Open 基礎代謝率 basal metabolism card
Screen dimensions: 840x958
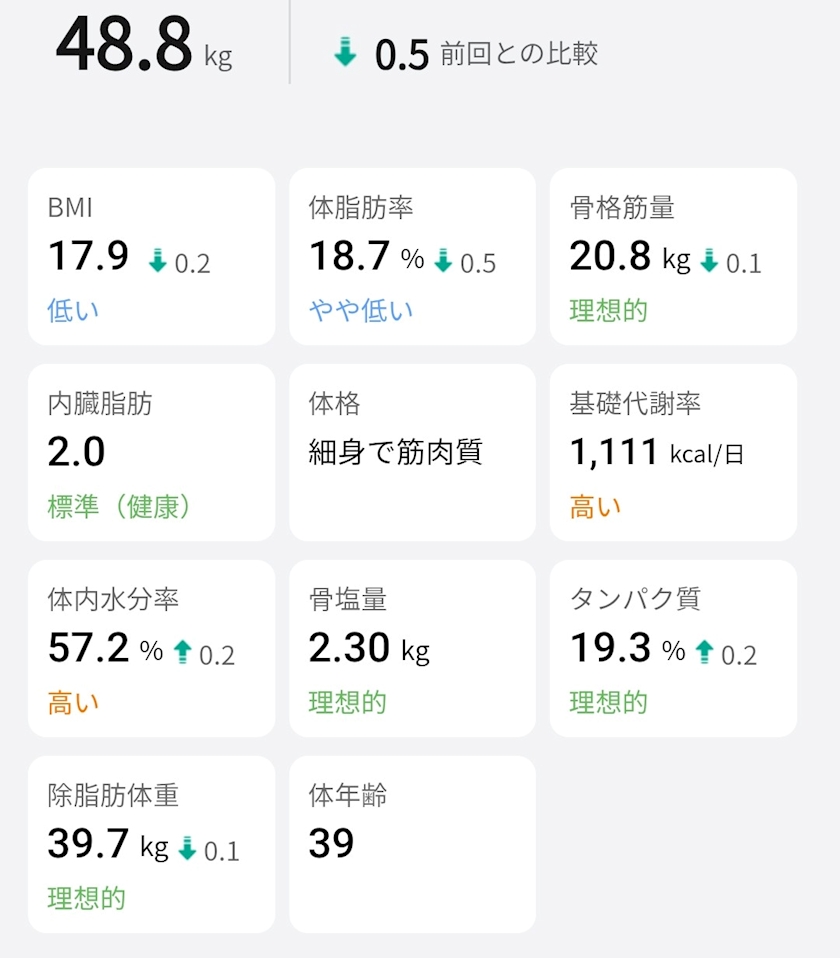pos(673,453)
